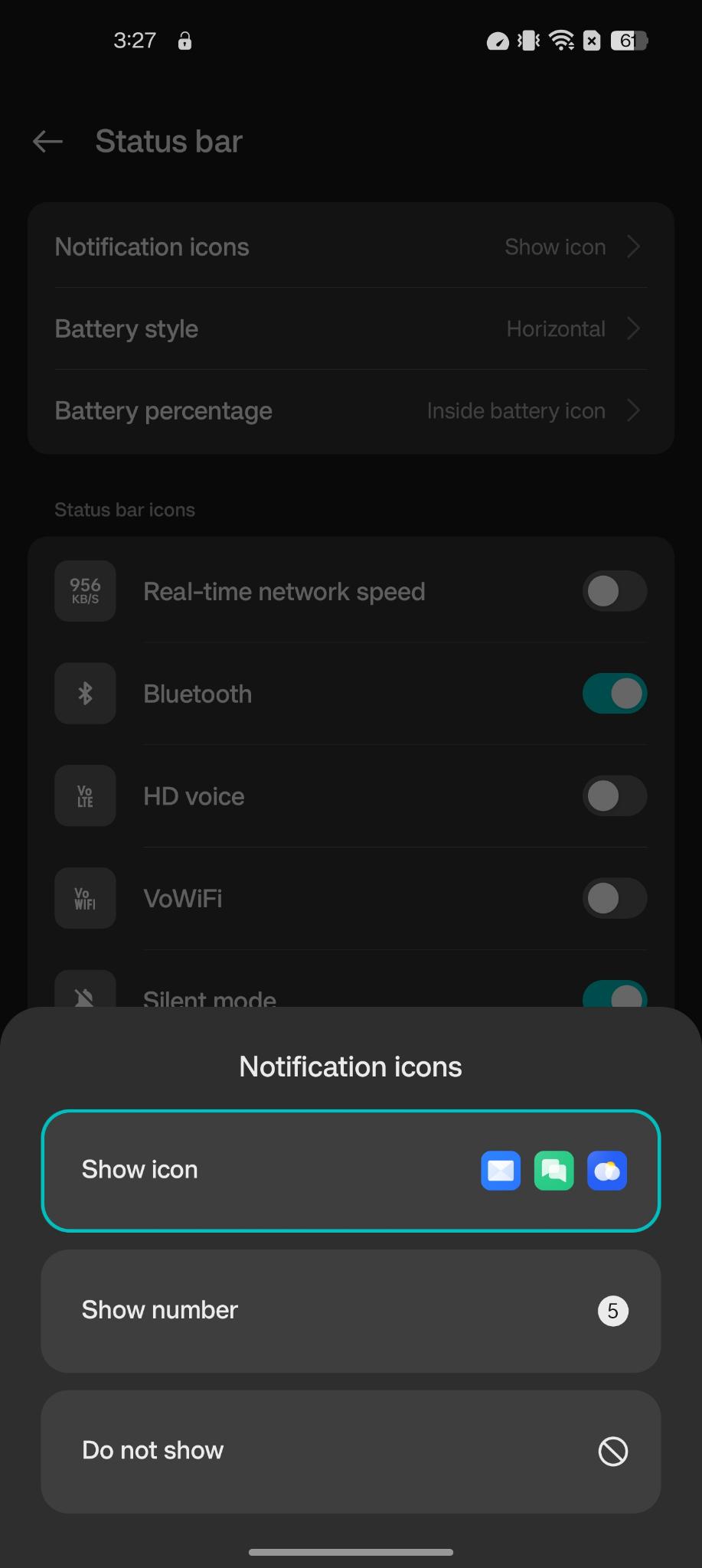Toggle HD voice icon on
This screenshot has width=702, height=1568.
[614, 796]
